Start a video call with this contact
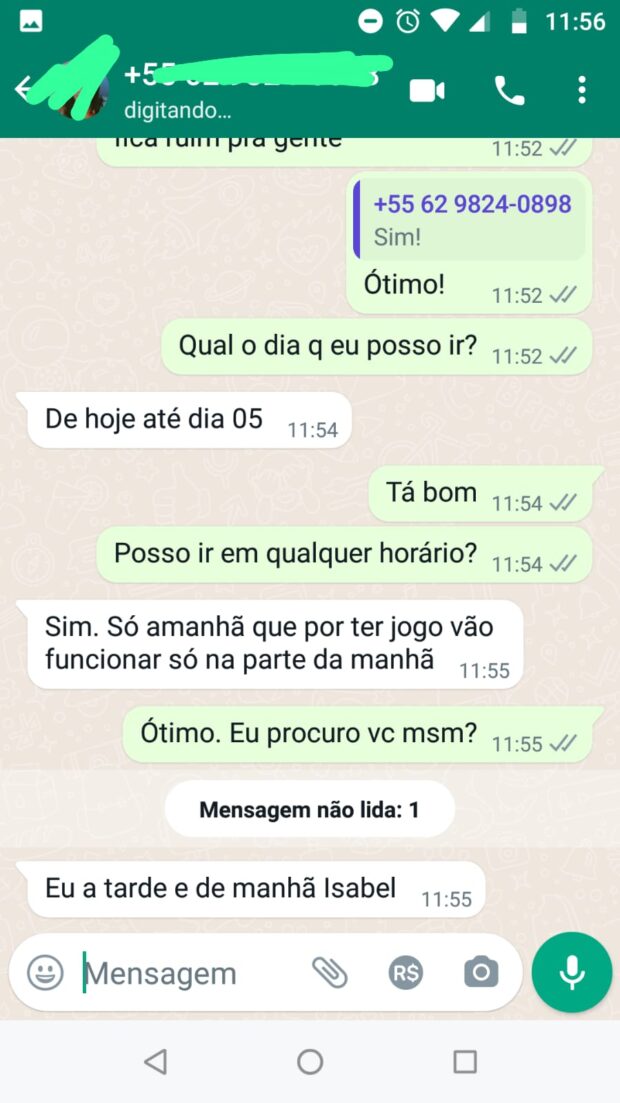 coord(427,91)
